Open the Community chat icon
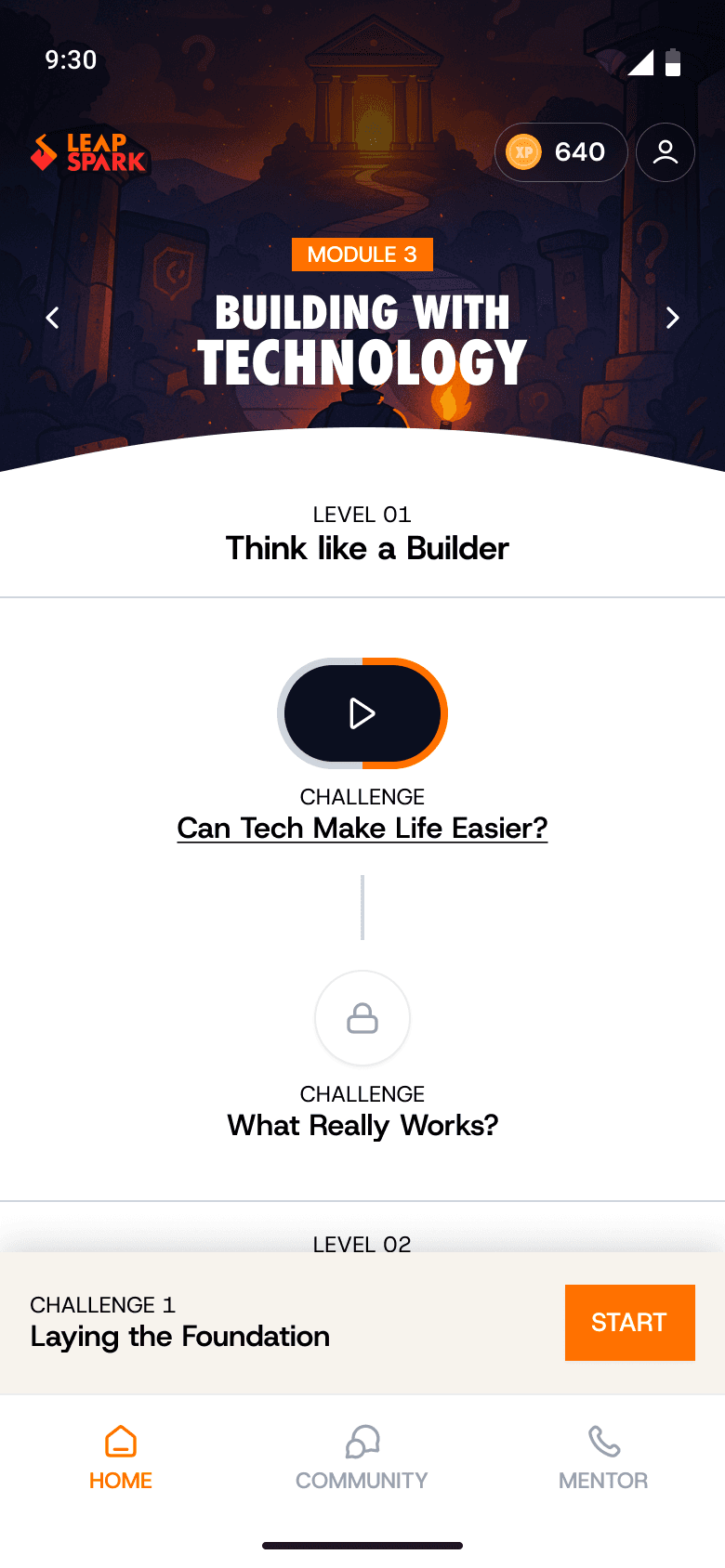 pos(362,1443)
